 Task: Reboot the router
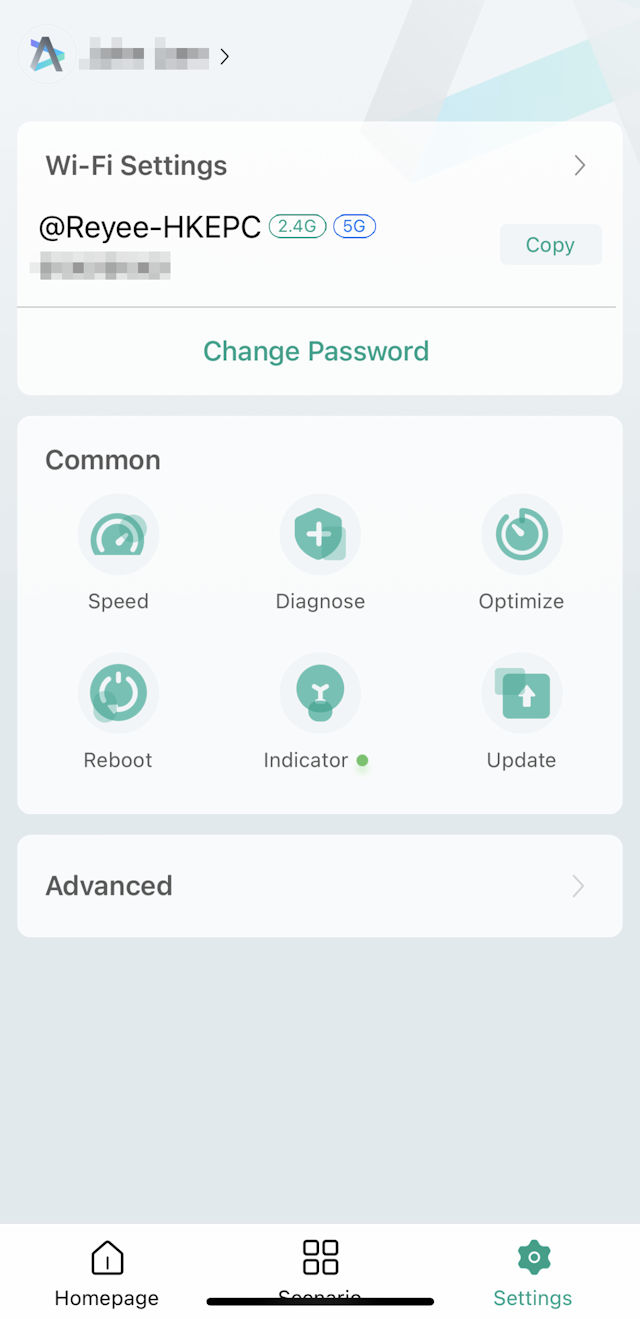point(118,695)
